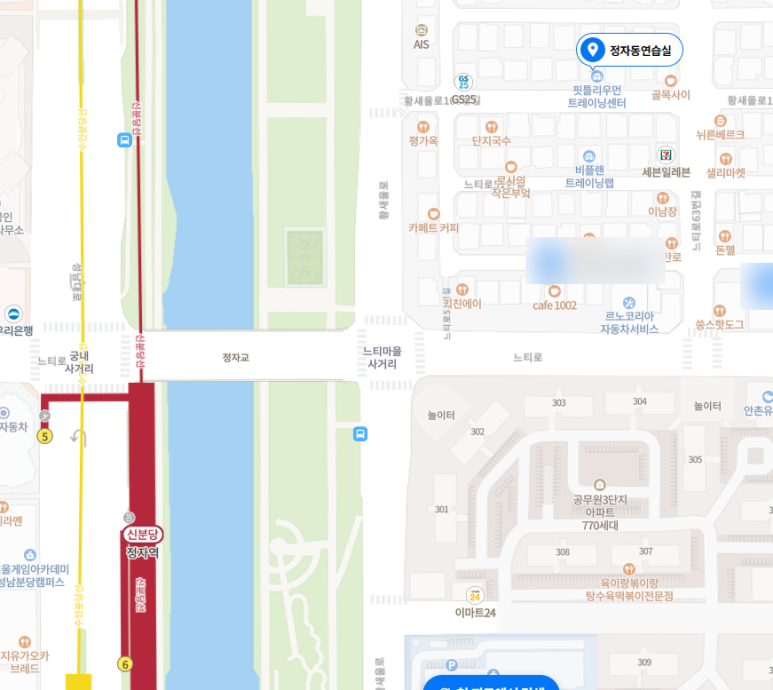
Task: Select the bus stop icon near 정자교
Action: 360,433
